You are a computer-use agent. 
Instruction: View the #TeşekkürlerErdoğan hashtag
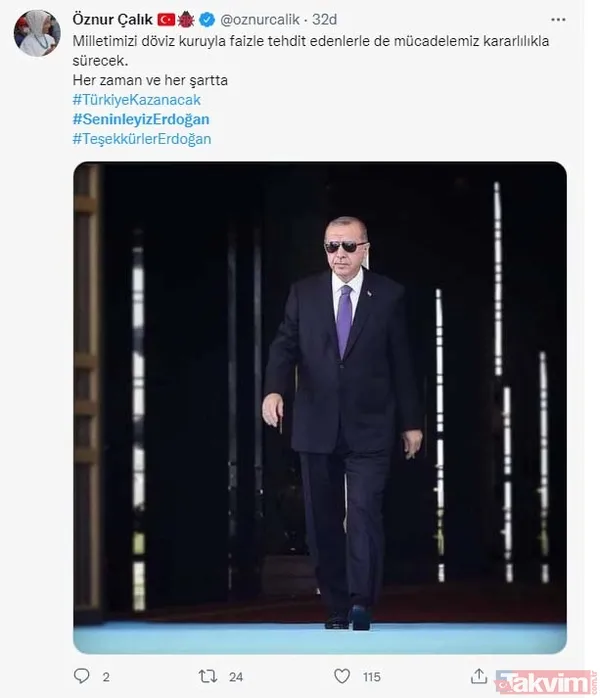pos(142,139)
